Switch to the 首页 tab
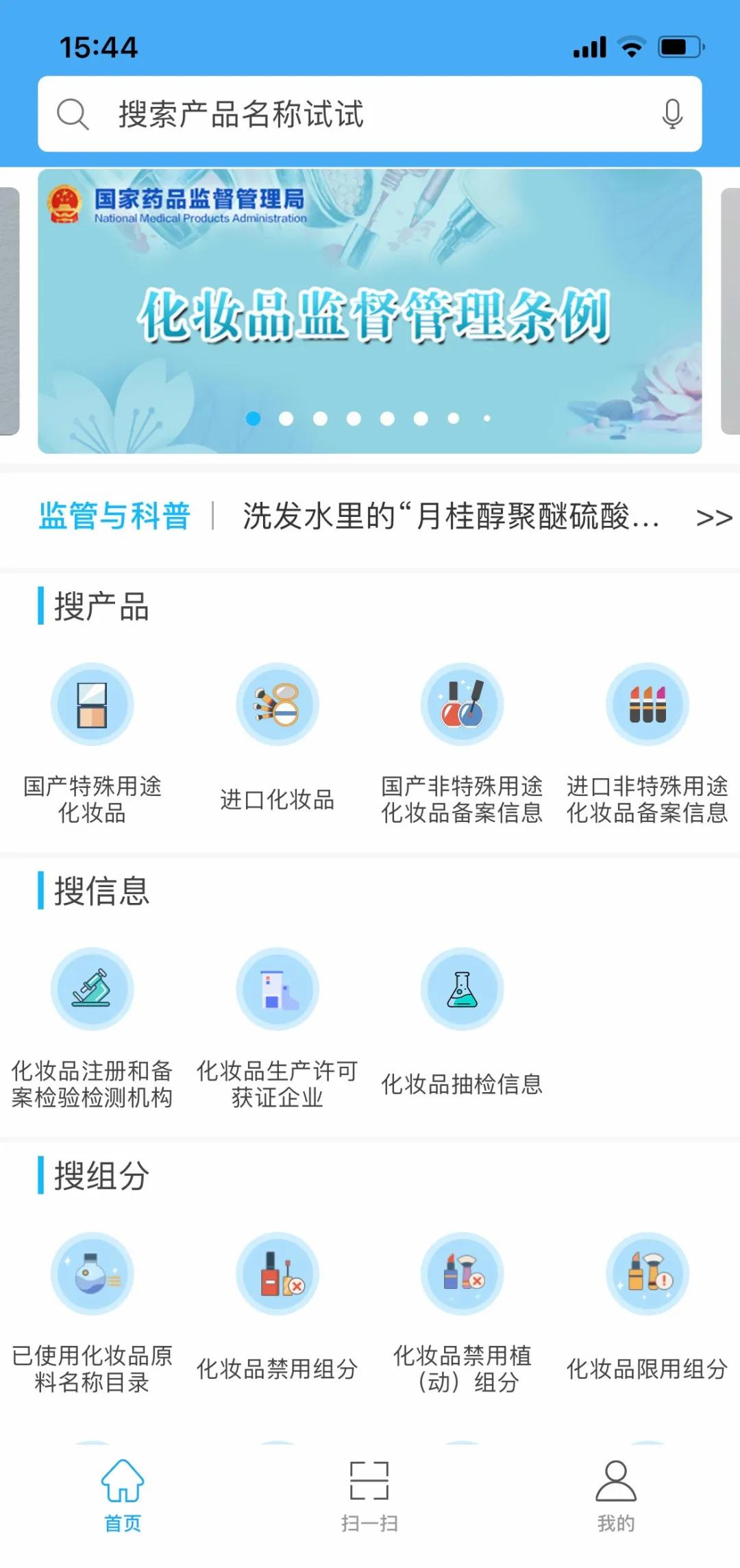 coord(123,1495)
